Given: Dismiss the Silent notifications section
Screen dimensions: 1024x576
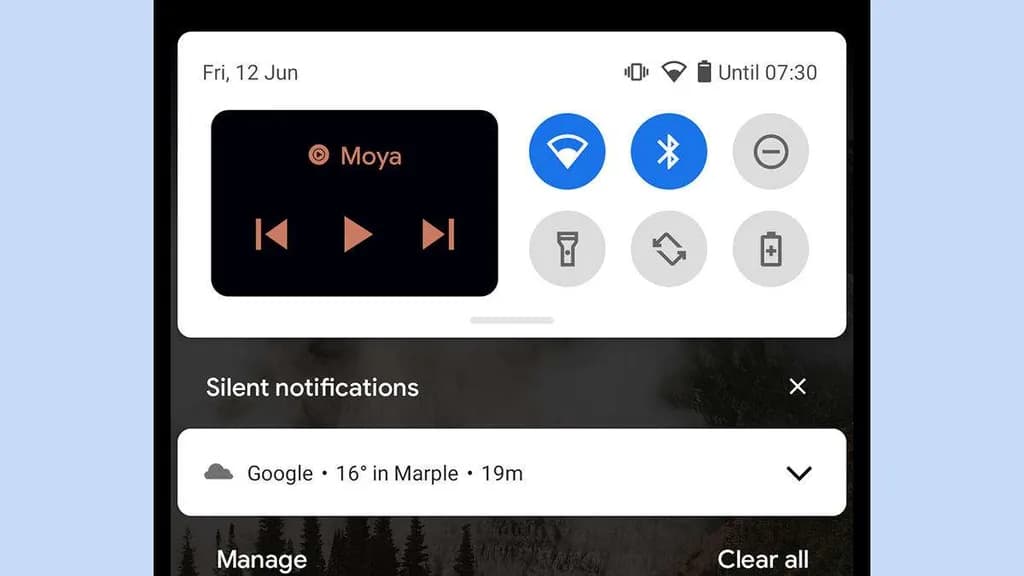Looking at the screenshot, I should click(797, 387).
